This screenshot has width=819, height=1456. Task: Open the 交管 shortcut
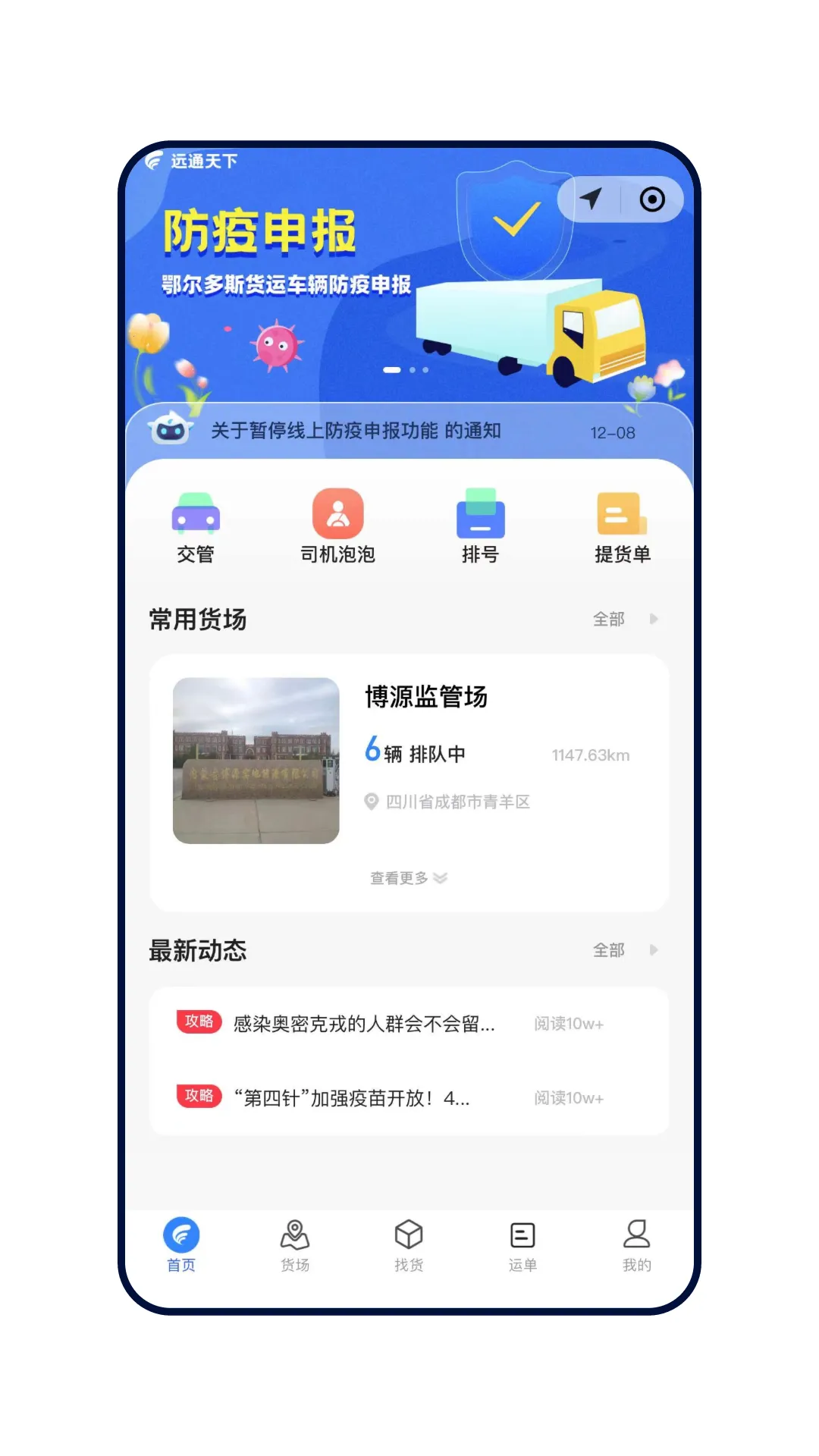click(x=196, y=527)
